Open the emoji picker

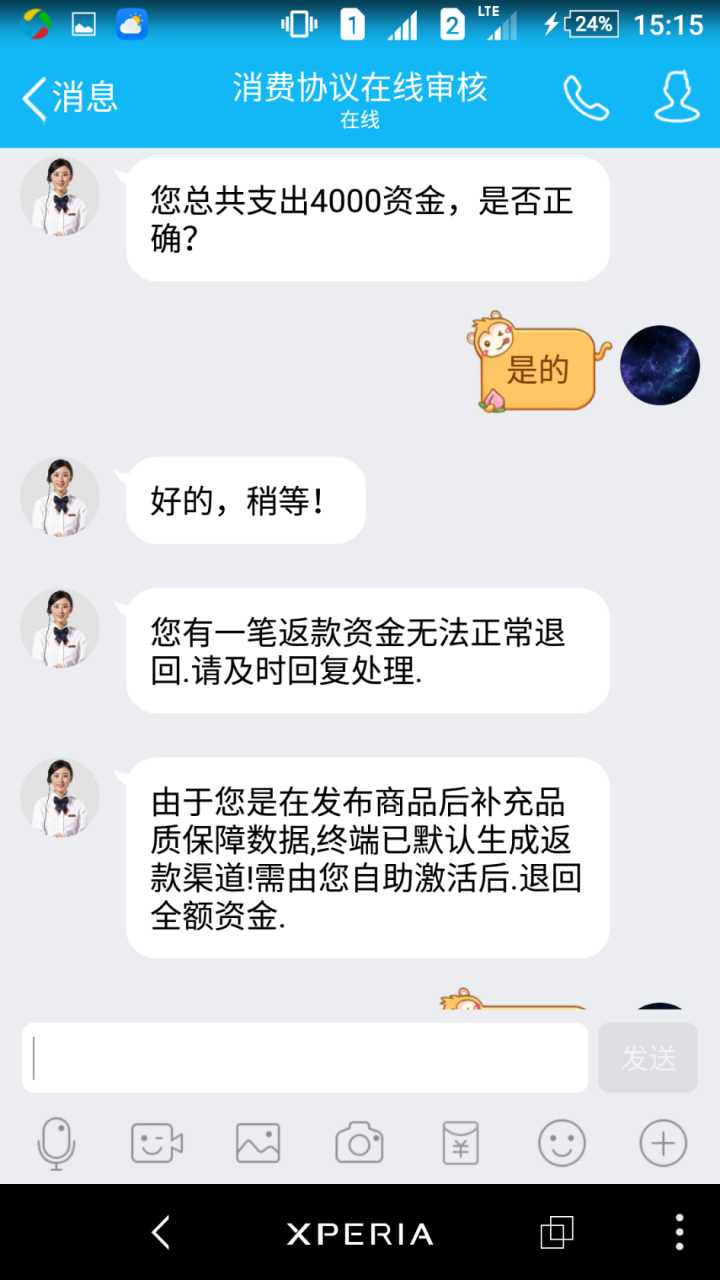(562, 1143)
